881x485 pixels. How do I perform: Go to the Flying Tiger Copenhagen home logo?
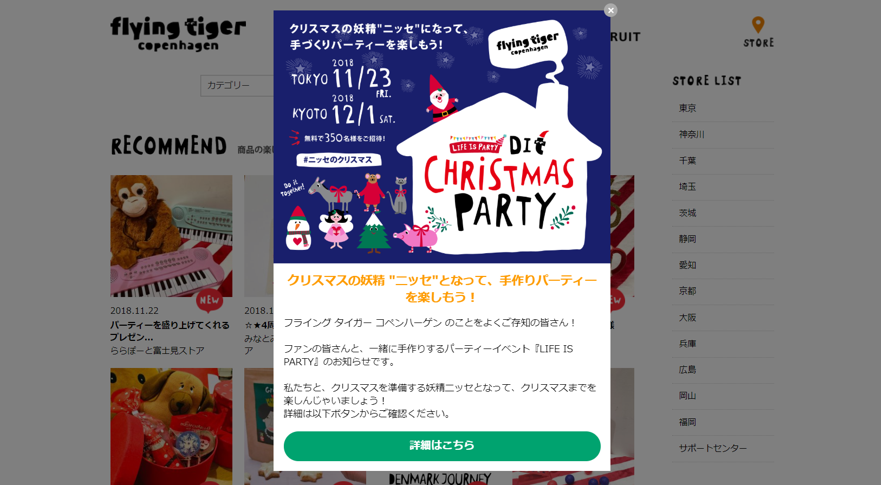point(178,33)
